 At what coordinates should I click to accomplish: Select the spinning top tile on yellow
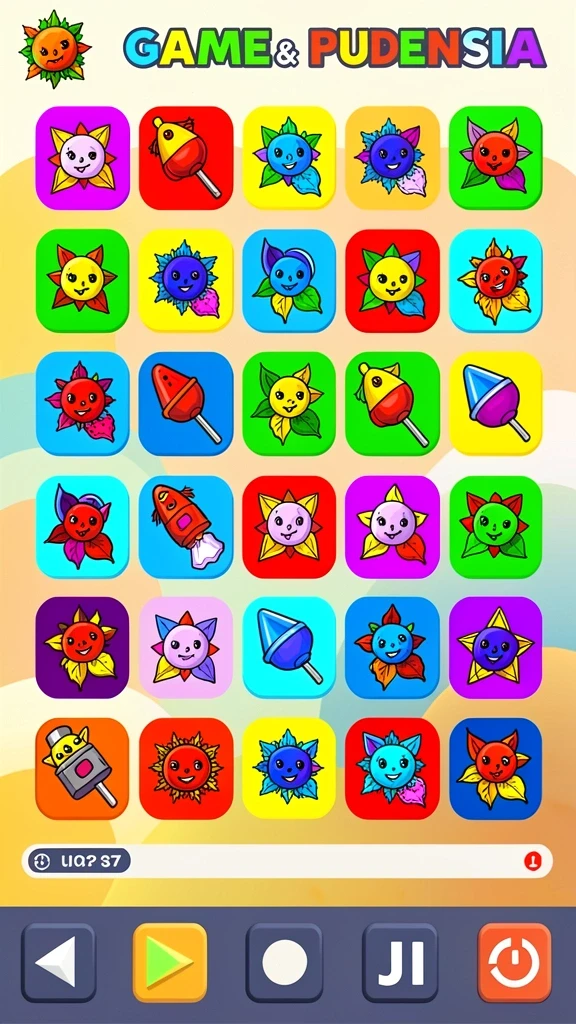pyautogui.click(x=496, y=404)
